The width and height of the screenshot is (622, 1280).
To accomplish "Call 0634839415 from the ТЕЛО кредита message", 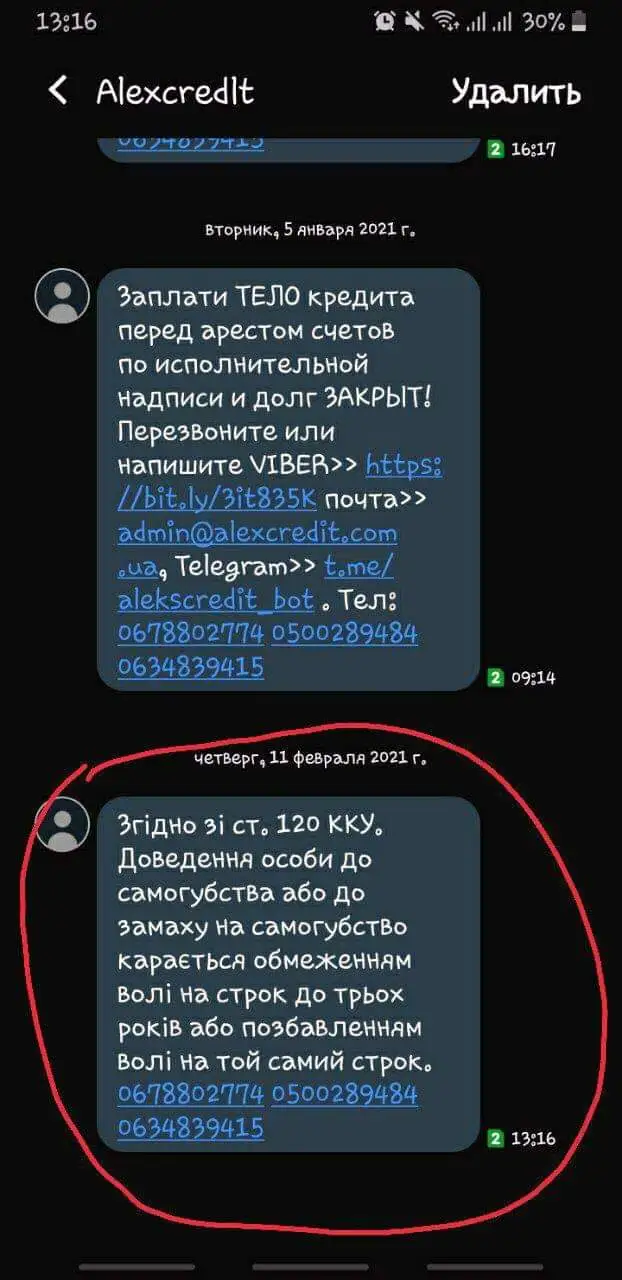I will (191, 667).
